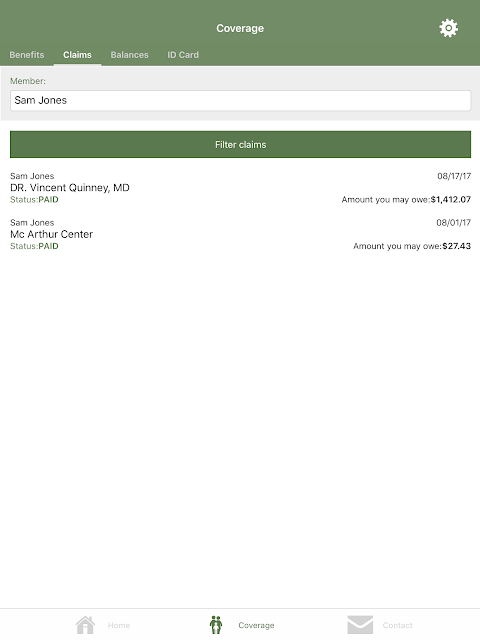
Task: Go to the Balances tab
Action: point(129,55)
